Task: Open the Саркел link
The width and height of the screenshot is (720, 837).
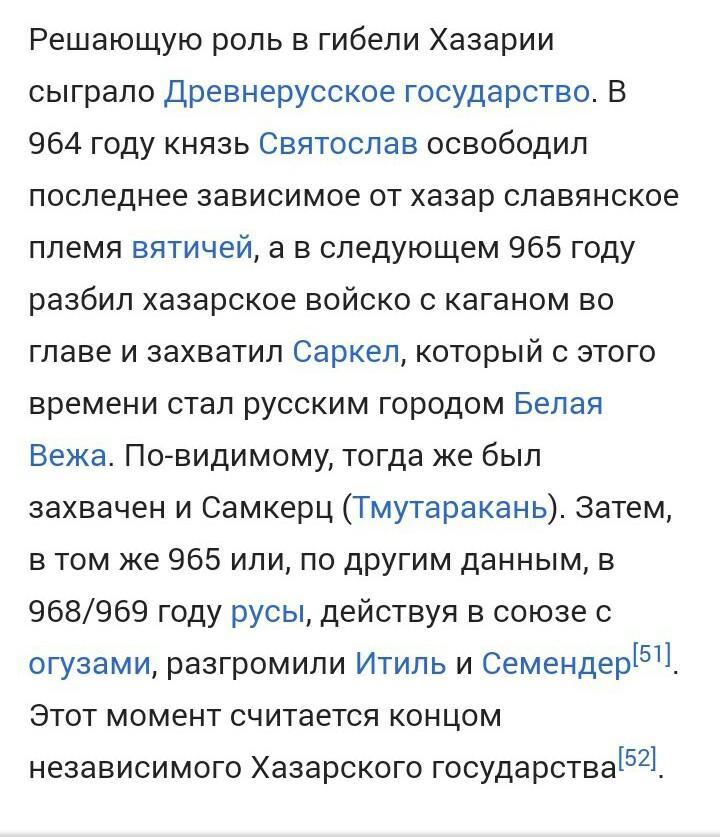Action: point(346,352)
